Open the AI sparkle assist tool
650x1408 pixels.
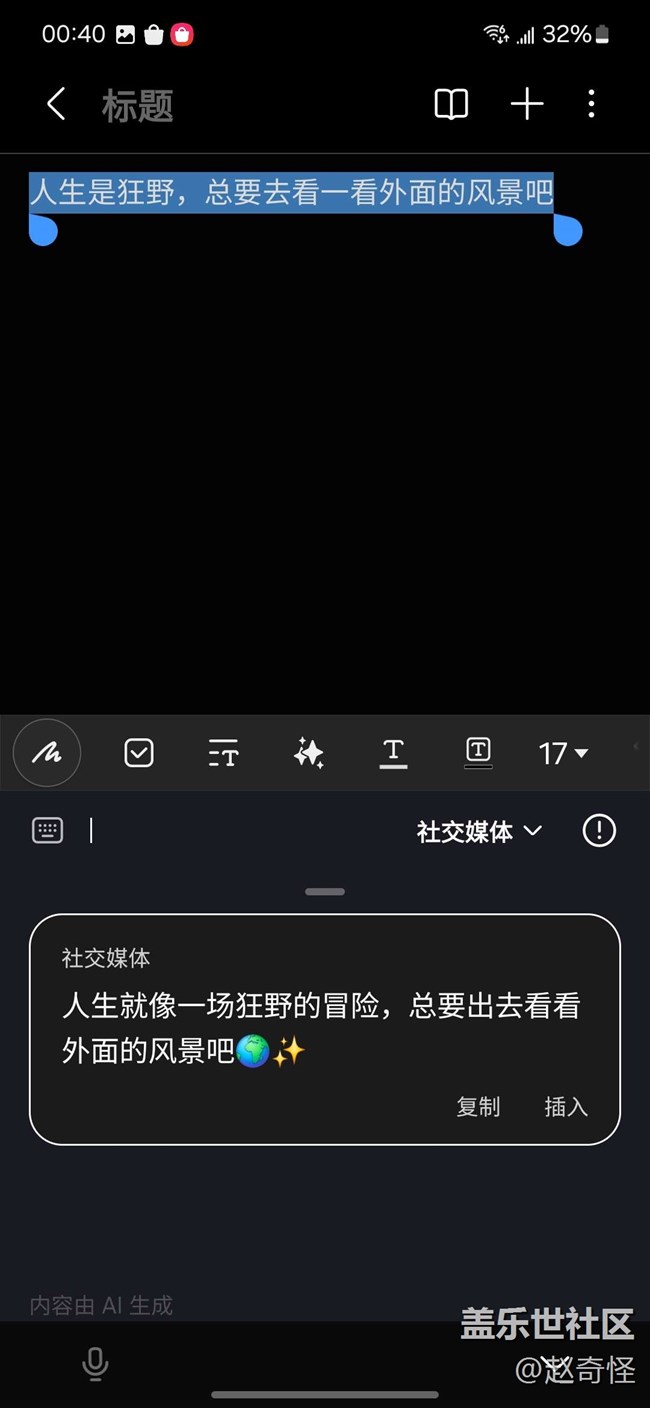tap(308, 753)
